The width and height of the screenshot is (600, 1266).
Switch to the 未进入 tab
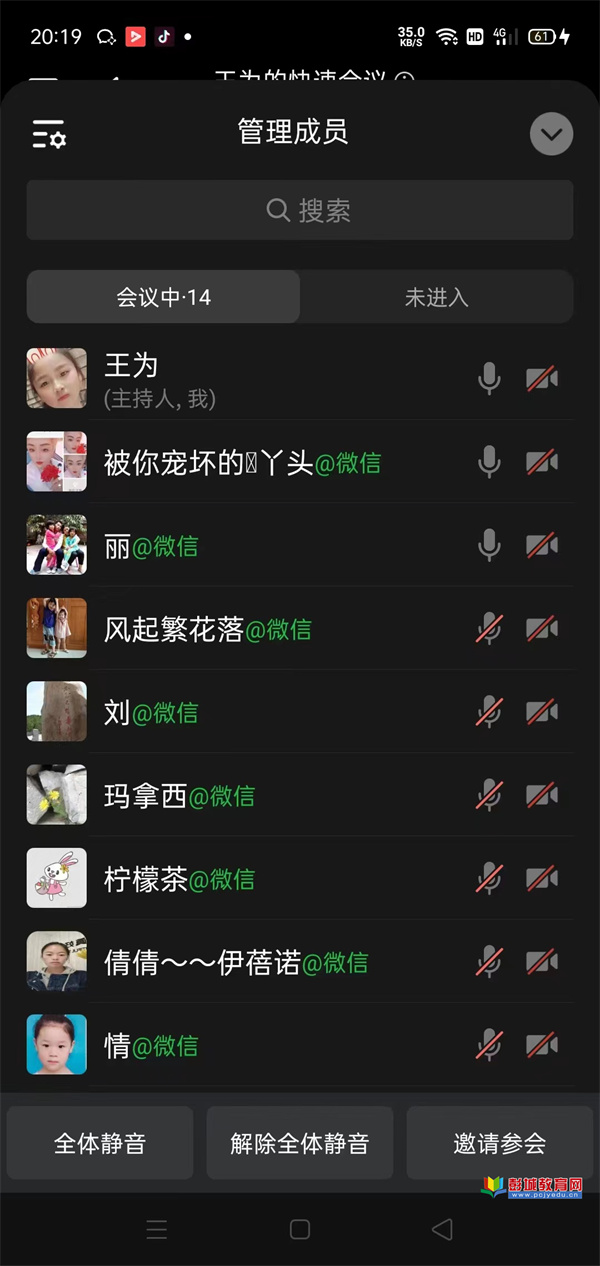pos(436,297)
